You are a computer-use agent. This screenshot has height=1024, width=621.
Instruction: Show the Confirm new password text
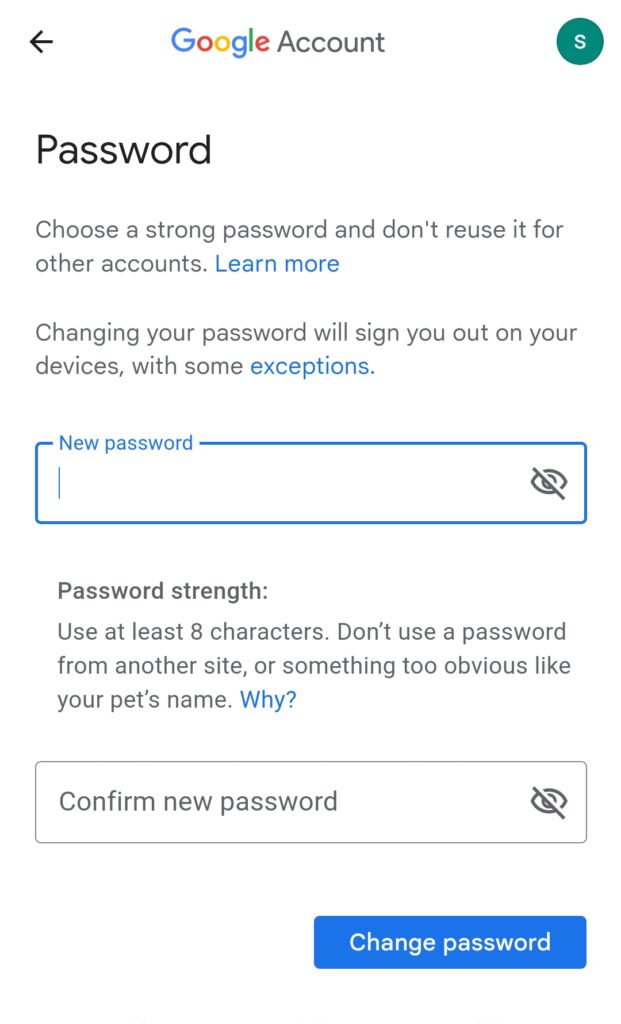click(549, 802)
